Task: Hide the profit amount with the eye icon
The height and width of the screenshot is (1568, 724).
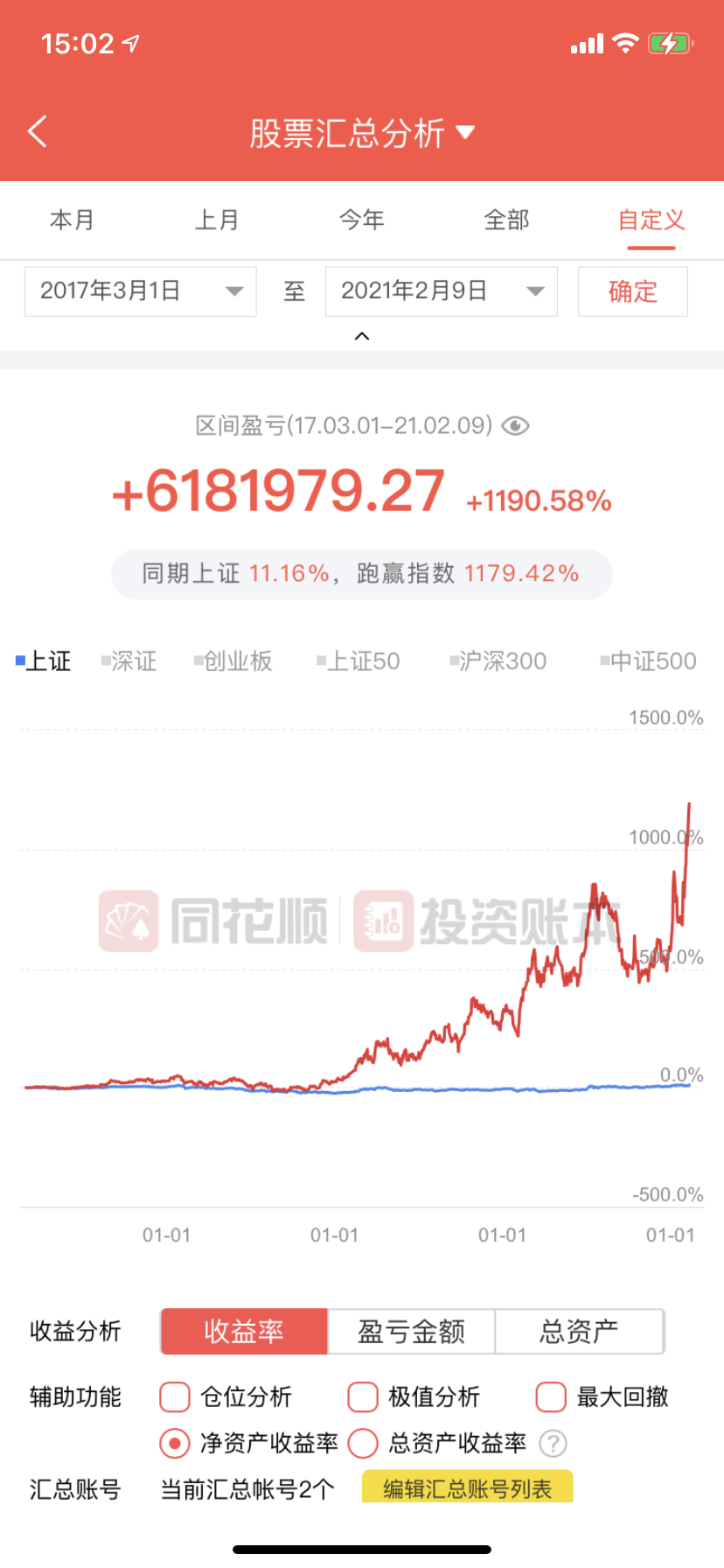Action: point(516,426)
